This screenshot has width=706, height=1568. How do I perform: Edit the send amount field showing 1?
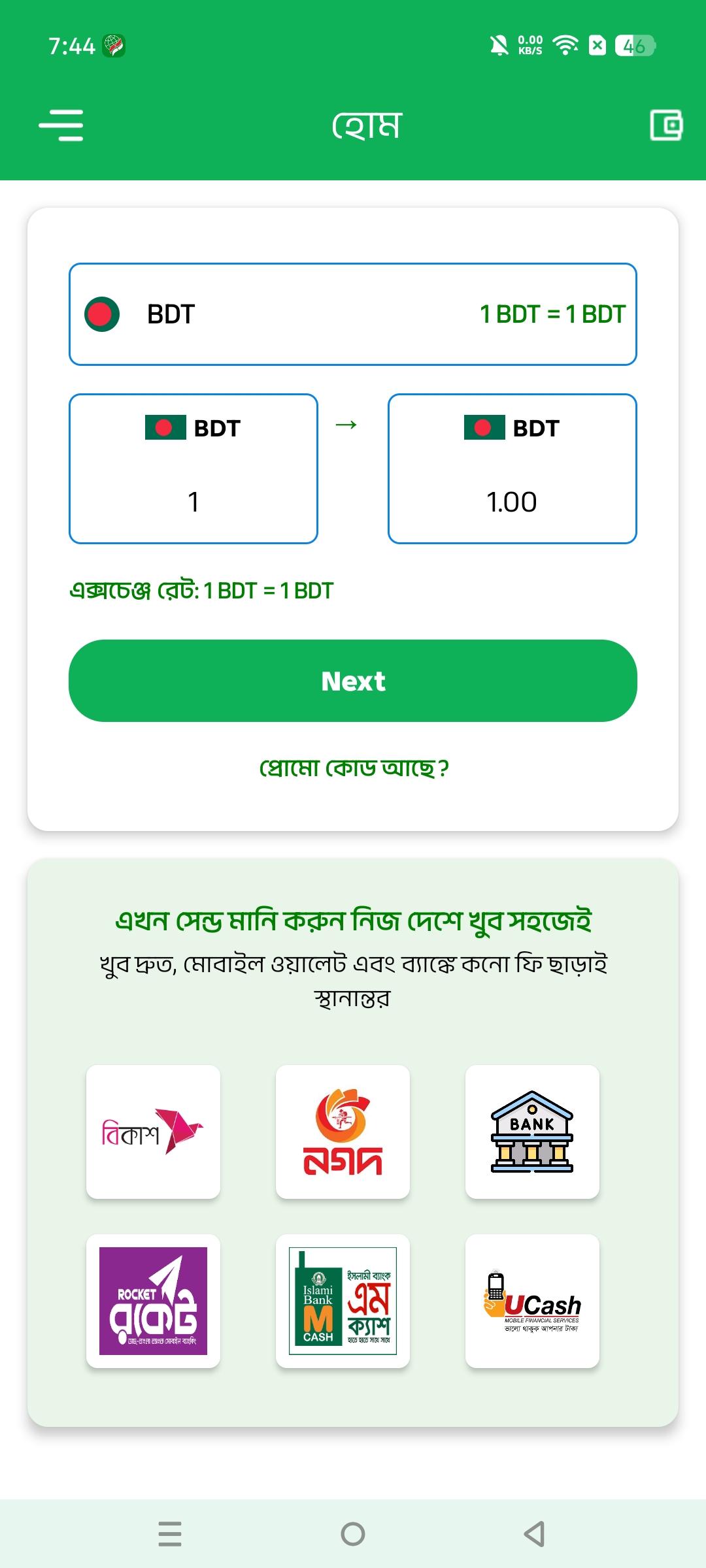click(x=193, y=501)
